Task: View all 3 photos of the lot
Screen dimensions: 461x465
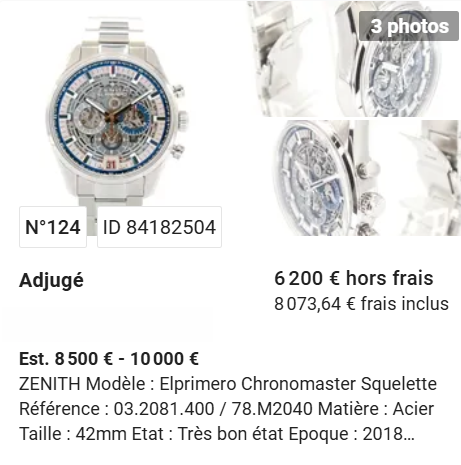Action: point(409,26)
